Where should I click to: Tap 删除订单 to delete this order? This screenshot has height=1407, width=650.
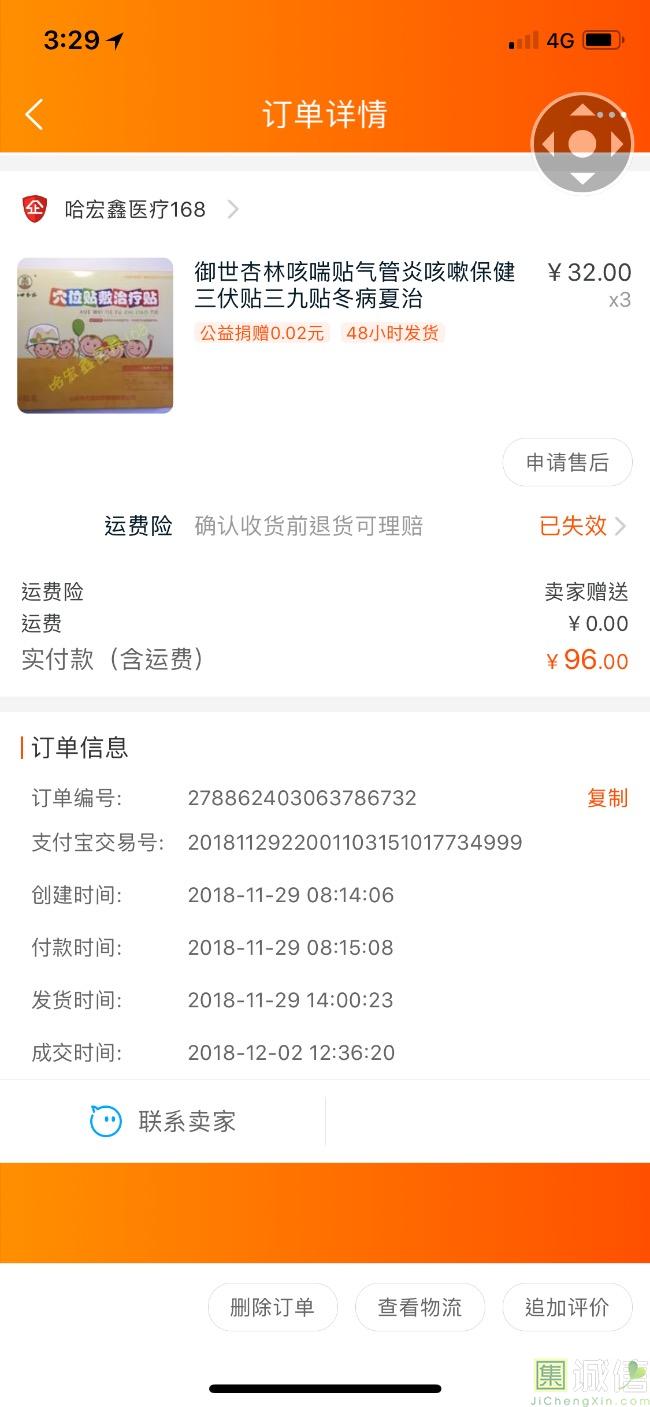tap(272, 1307)
